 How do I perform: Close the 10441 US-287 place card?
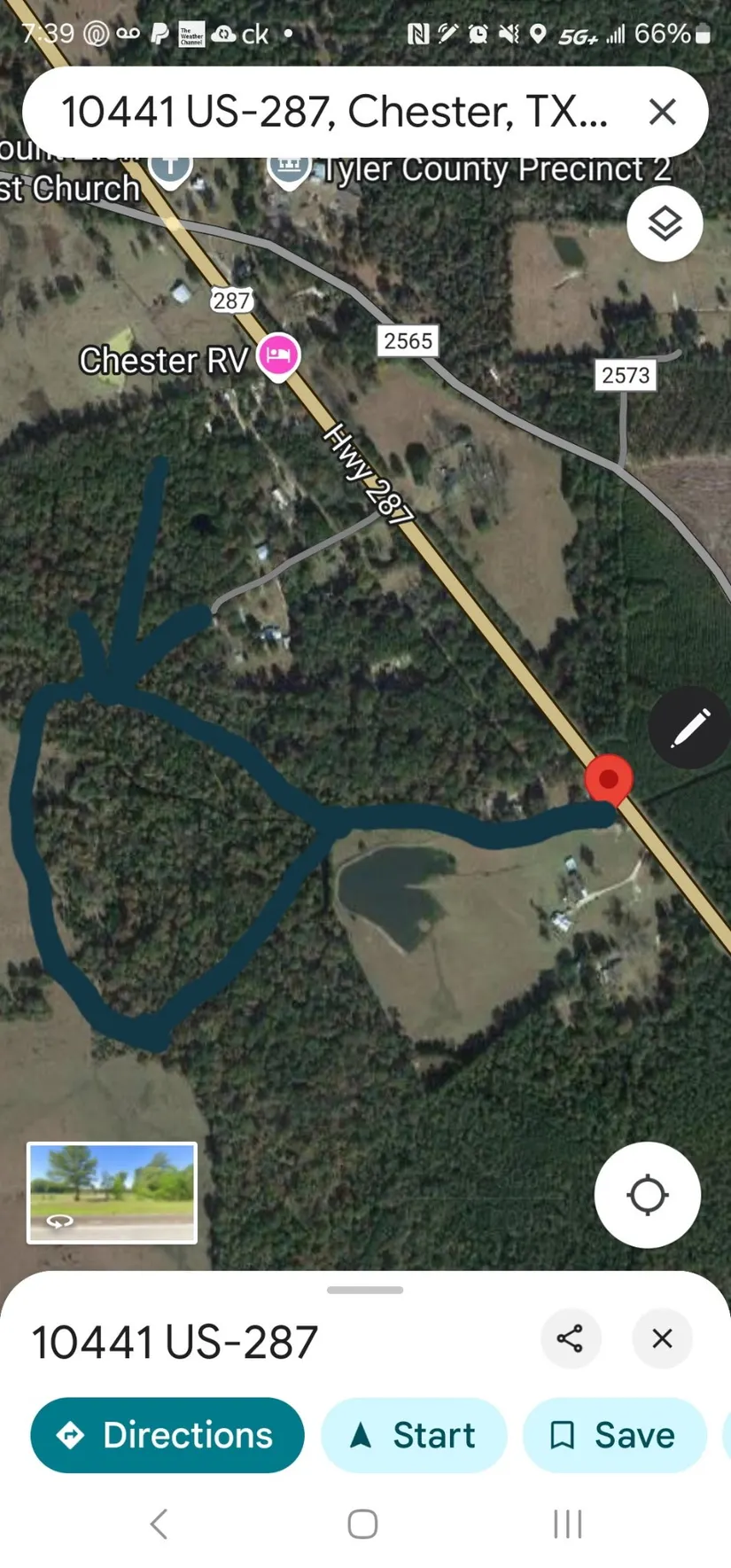click(662, 1338)
